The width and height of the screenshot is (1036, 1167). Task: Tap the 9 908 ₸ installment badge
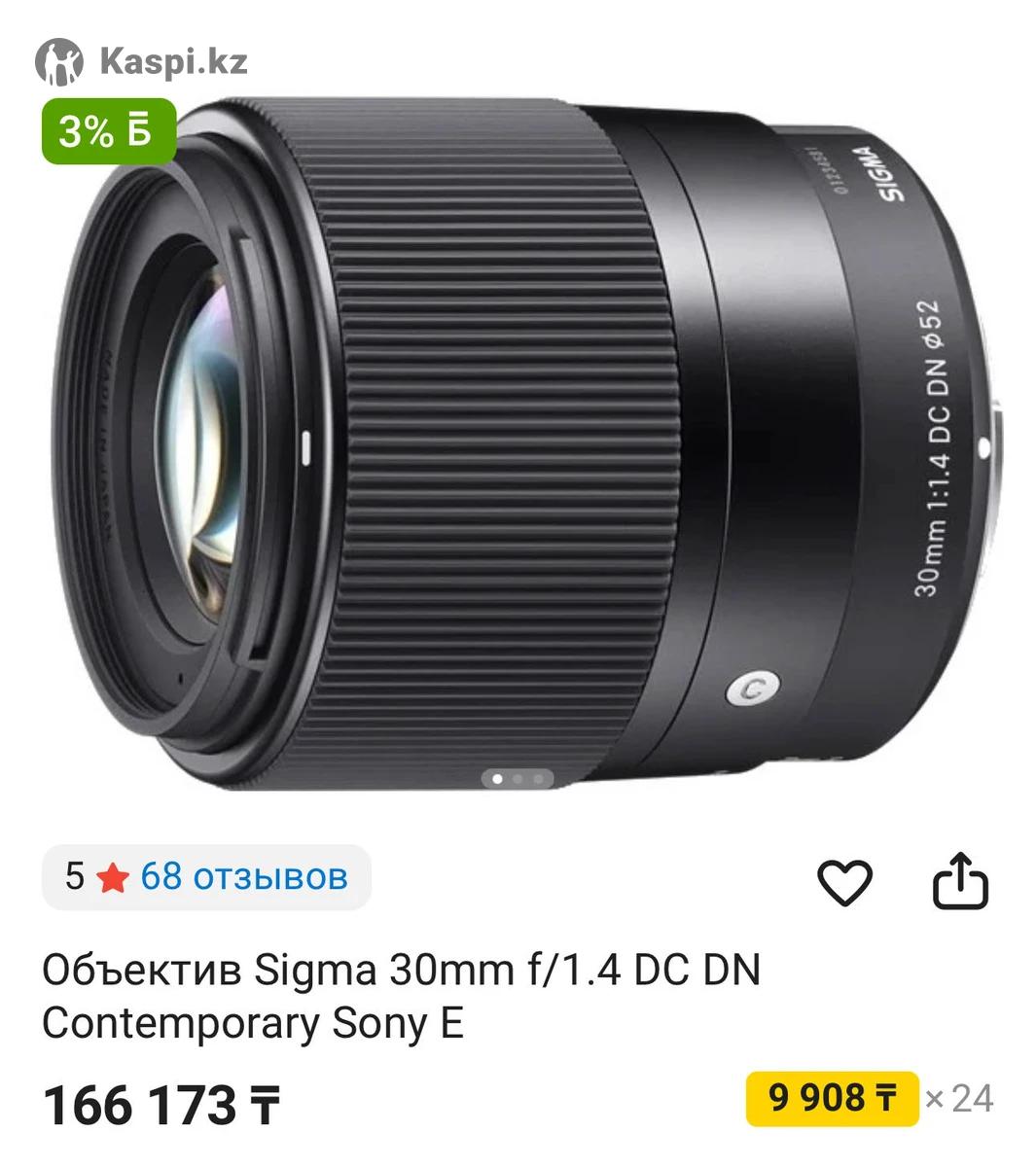pyautogui.click(x=832, y=1099)
